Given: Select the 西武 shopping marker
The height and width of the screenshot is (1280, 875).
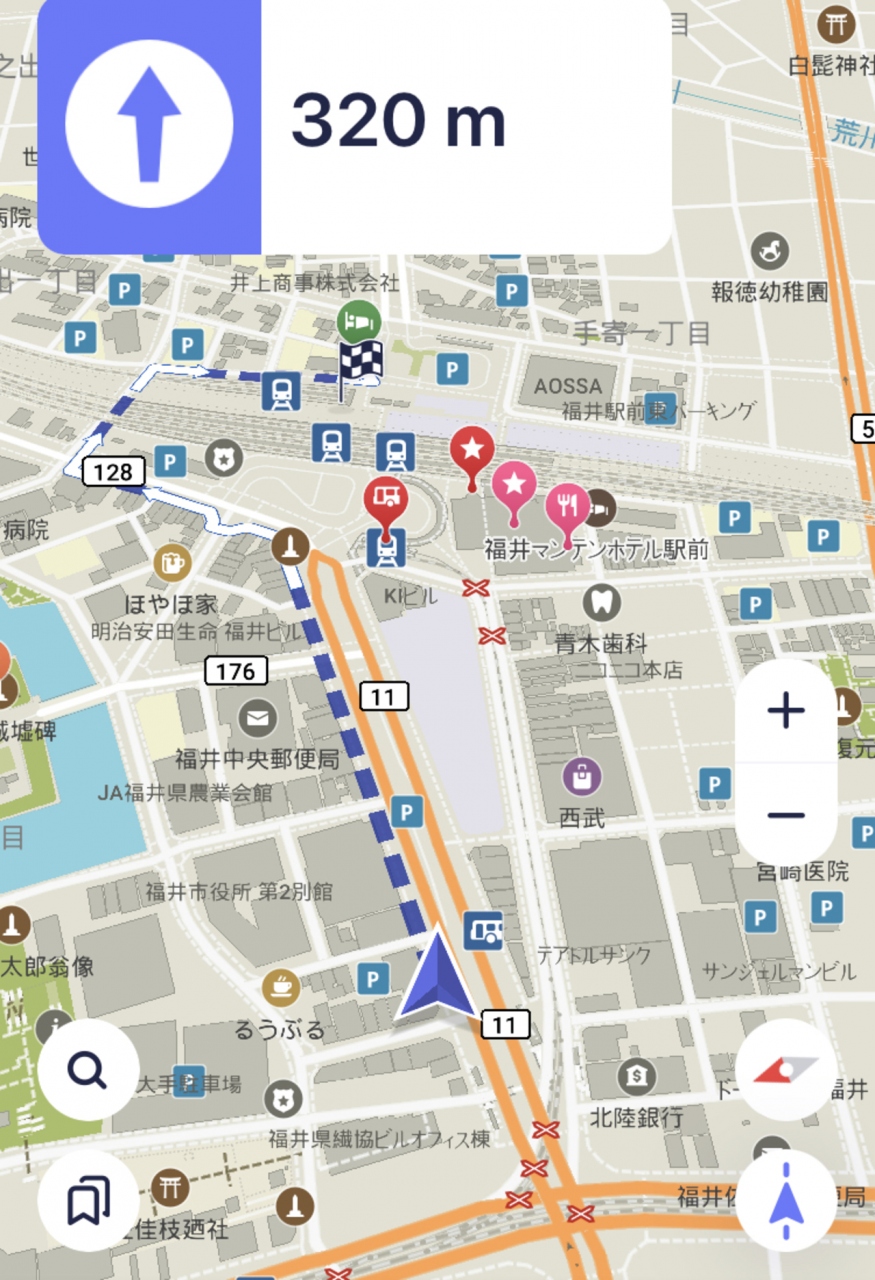Looking at the screenshot, I should tap(581, 775).
